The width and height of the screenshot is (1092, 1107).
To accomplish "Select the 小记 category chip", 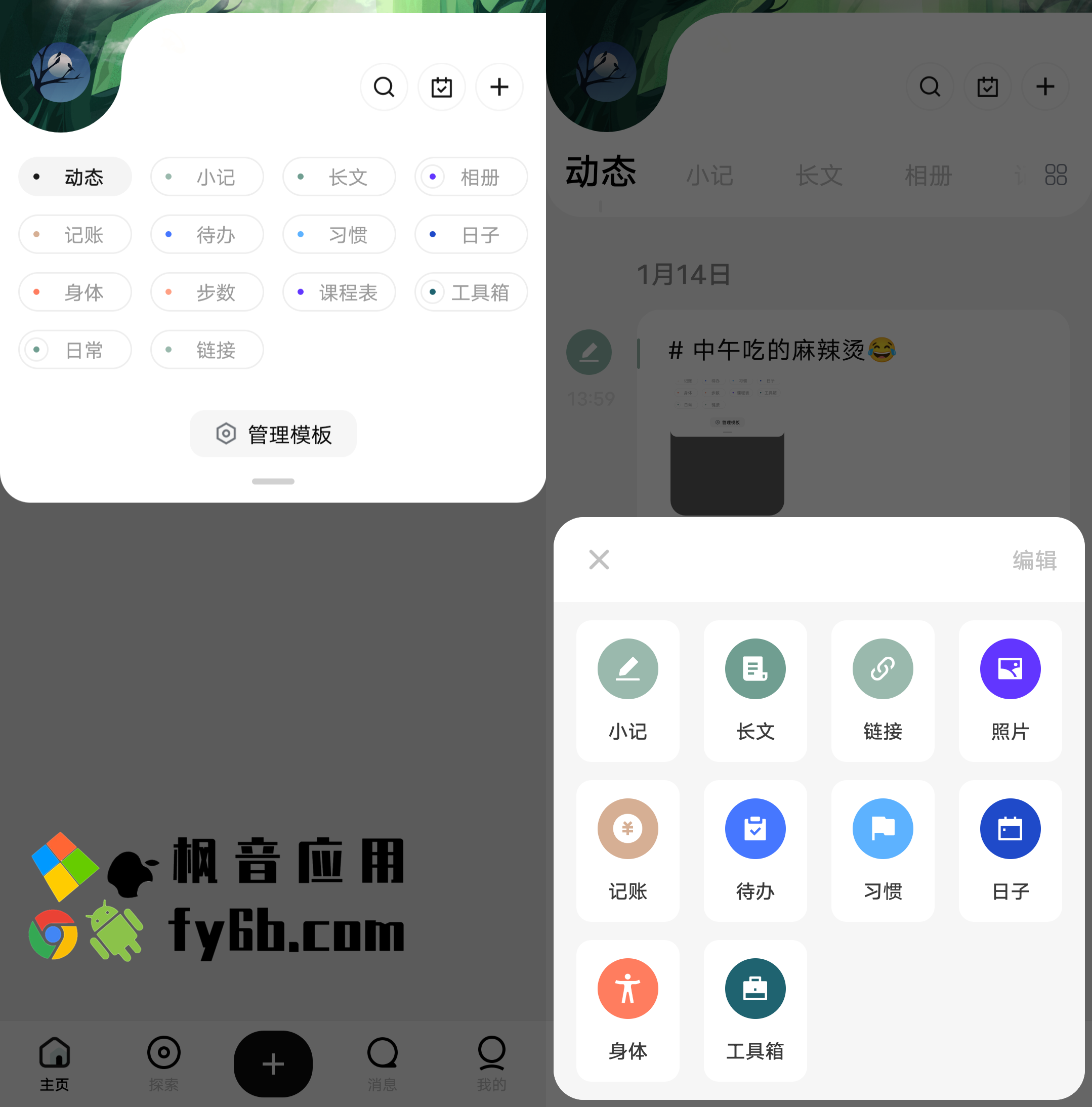I will pyautogui.click(x=207, y=177).
